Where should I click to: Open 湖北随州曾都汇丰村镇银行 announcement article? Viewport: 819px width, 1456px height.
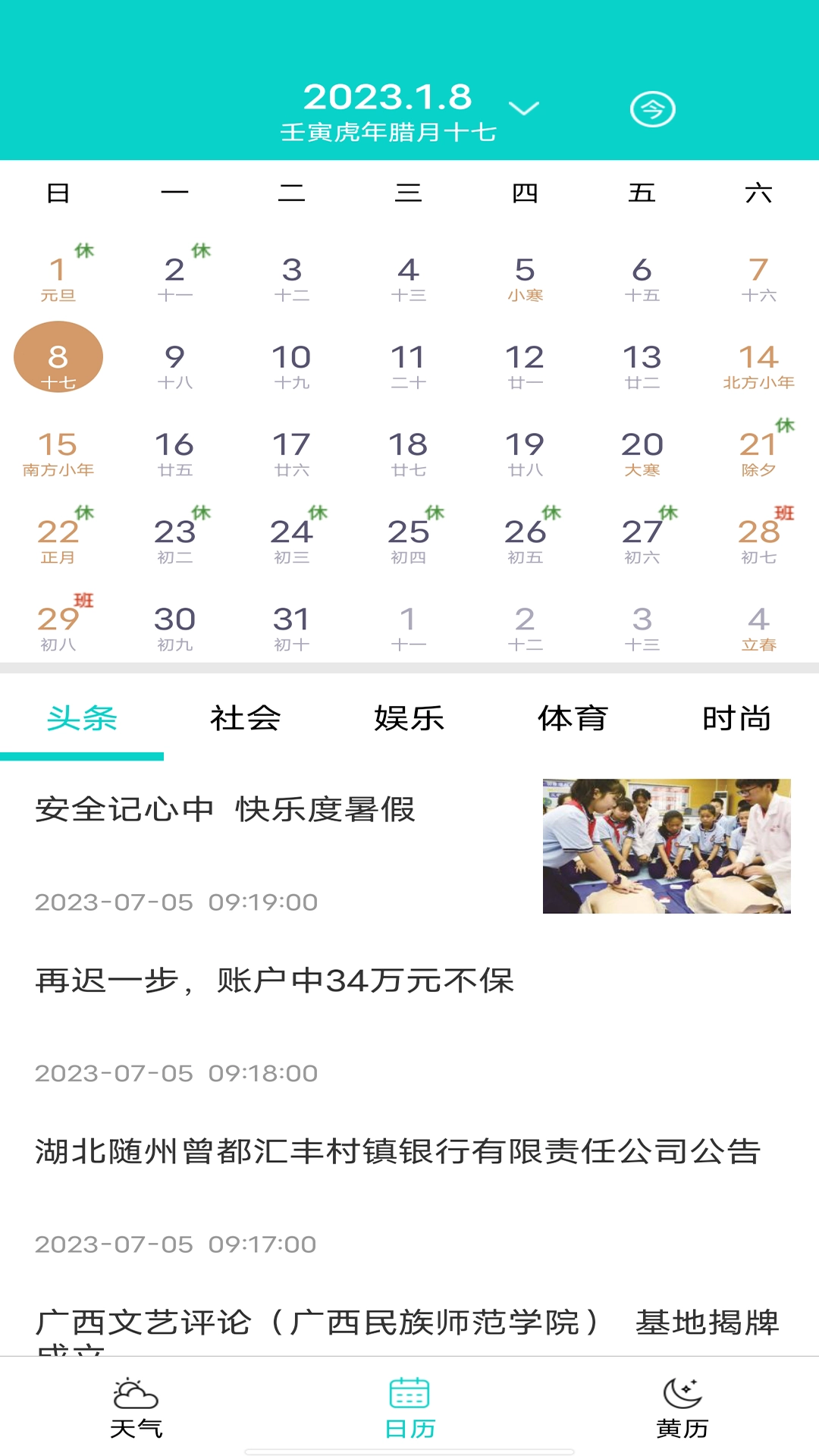tap(397, 1152)
